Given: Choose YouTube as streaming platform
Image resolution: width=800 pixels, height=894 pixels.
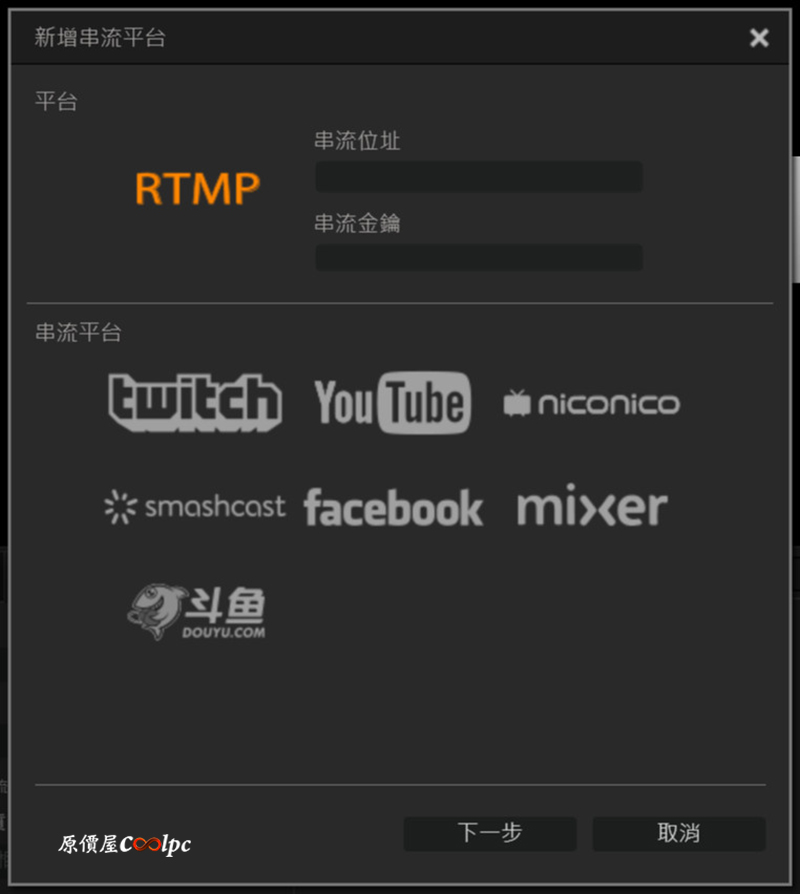Looking at the screenshot, I should (x=392, y=402).
